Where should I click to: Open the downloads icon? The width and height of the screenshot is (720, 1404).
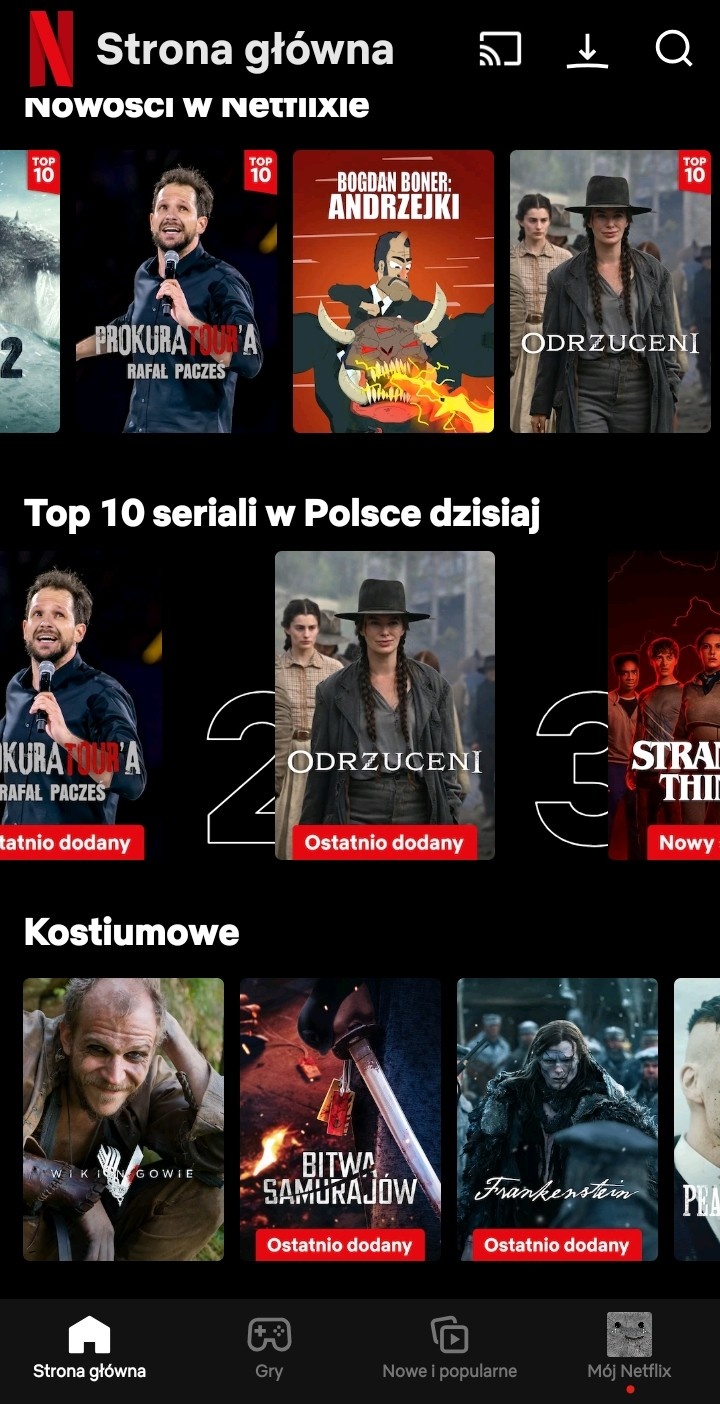587,50
